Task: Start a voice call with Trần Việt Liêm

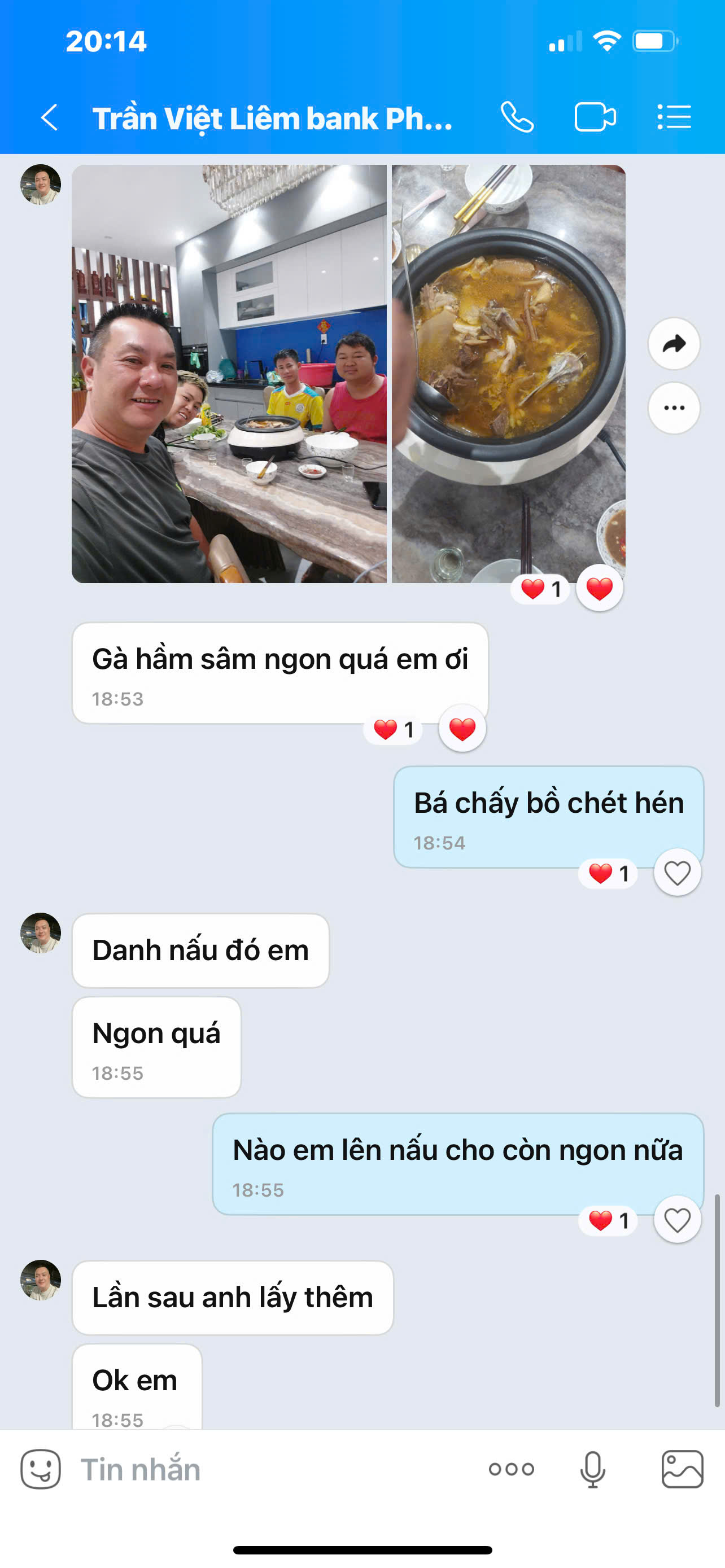Action: (x=517, y=117)
